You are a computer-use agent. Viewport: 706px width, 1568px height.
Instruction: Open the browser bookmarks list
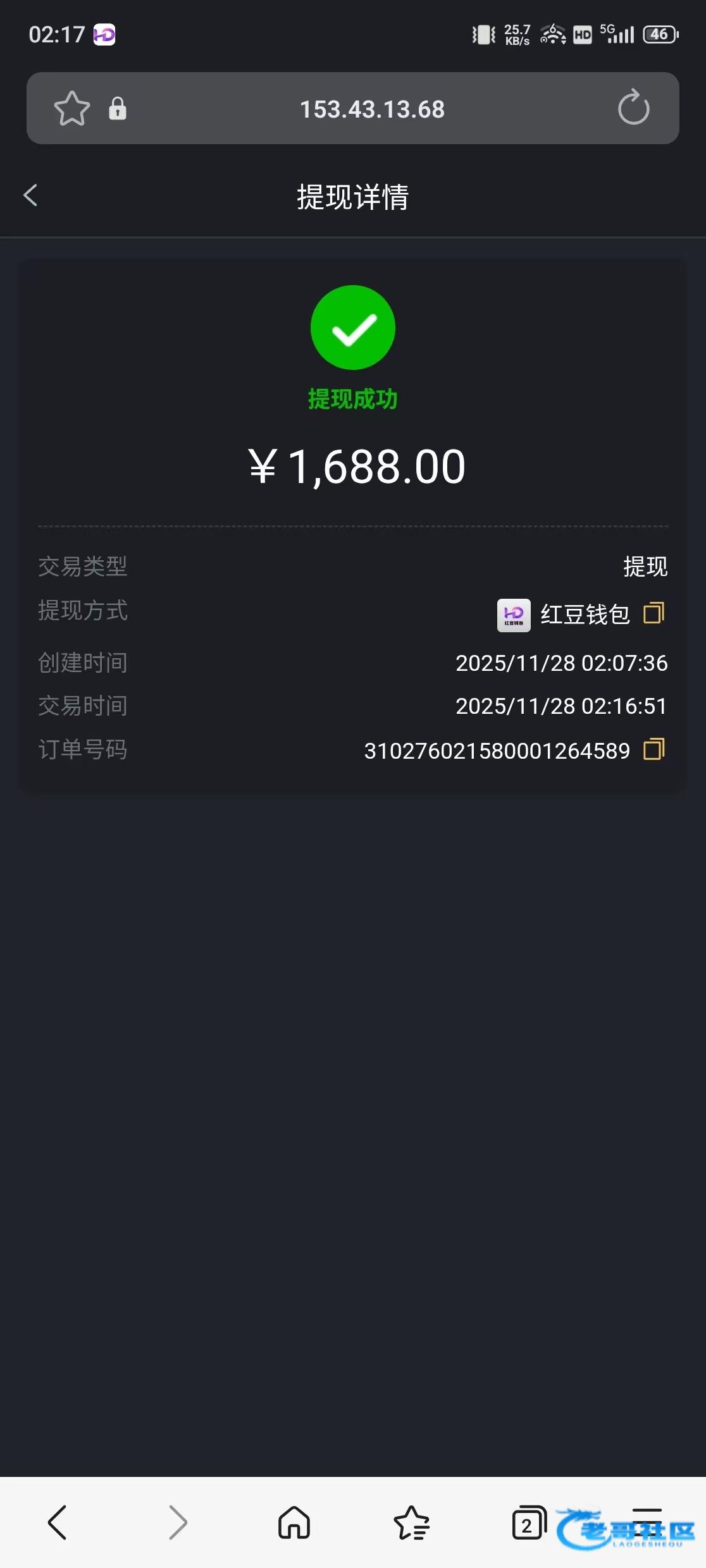click(412, 1522)
